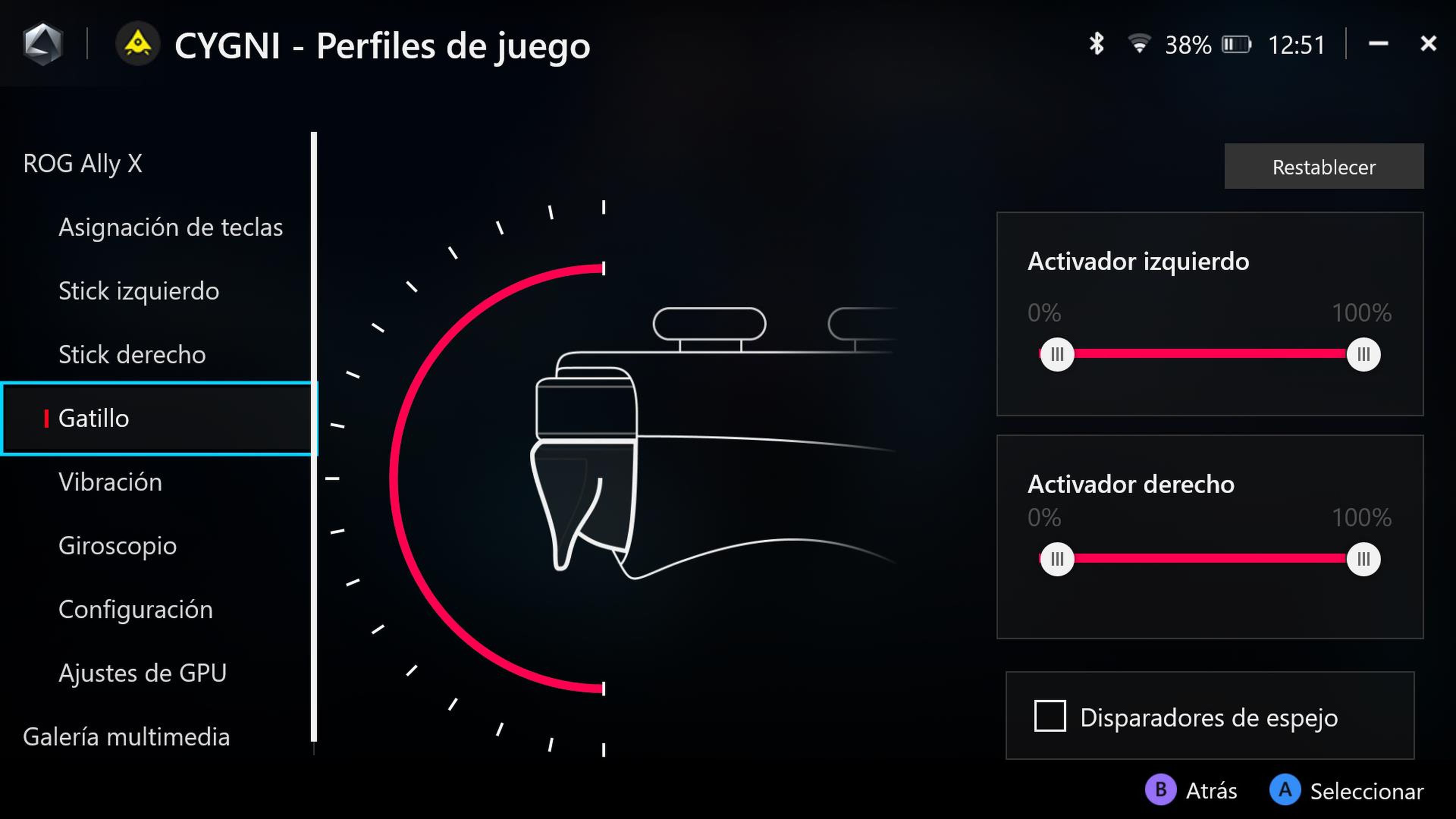Go to Configuración section
Viewport: 1456px width, 819px height.
click(136, 609)
